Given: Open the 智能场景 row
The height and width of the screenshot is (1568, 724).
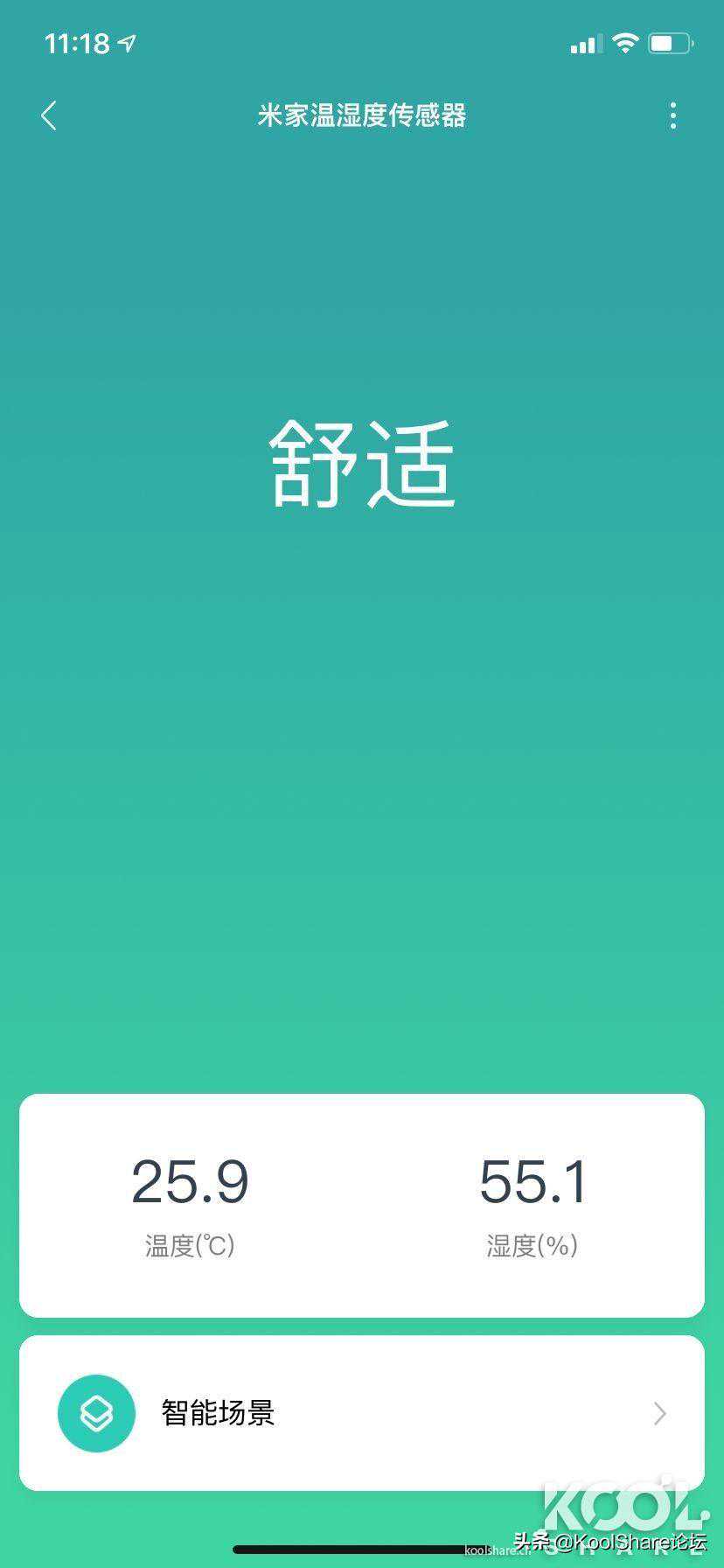Looking at the screenshot, I should [x=361, y=1413].
